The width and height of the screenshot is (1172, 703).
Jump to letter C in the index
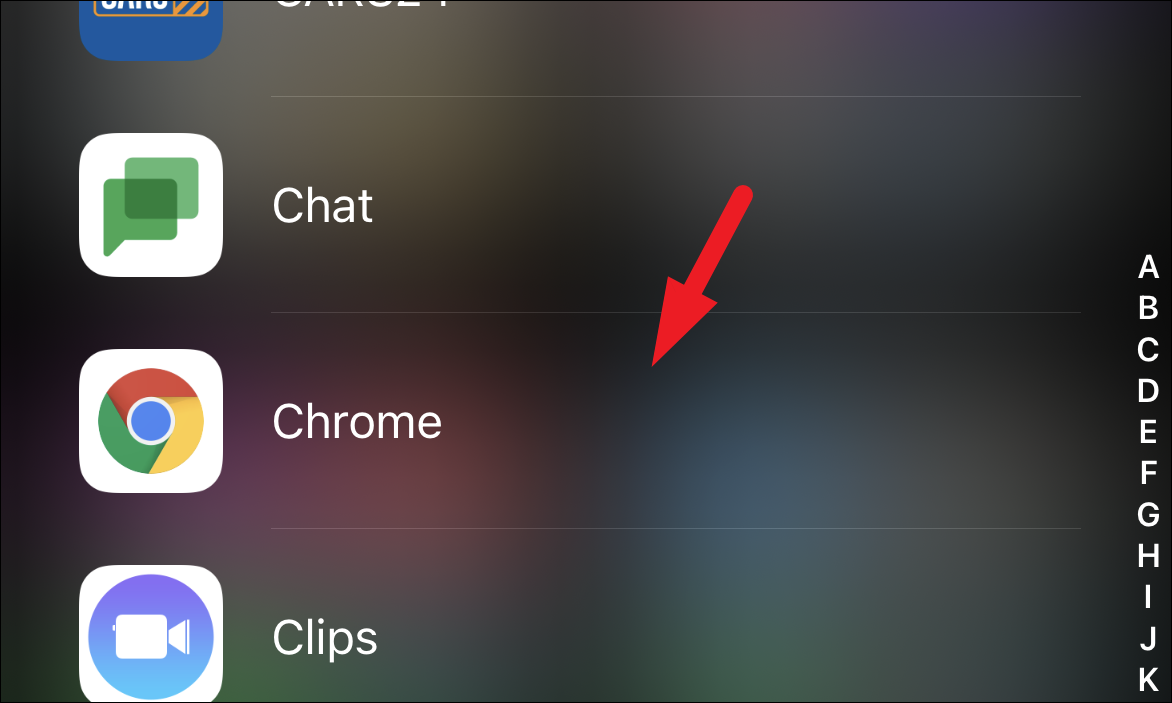click(x=1148, y=350)
